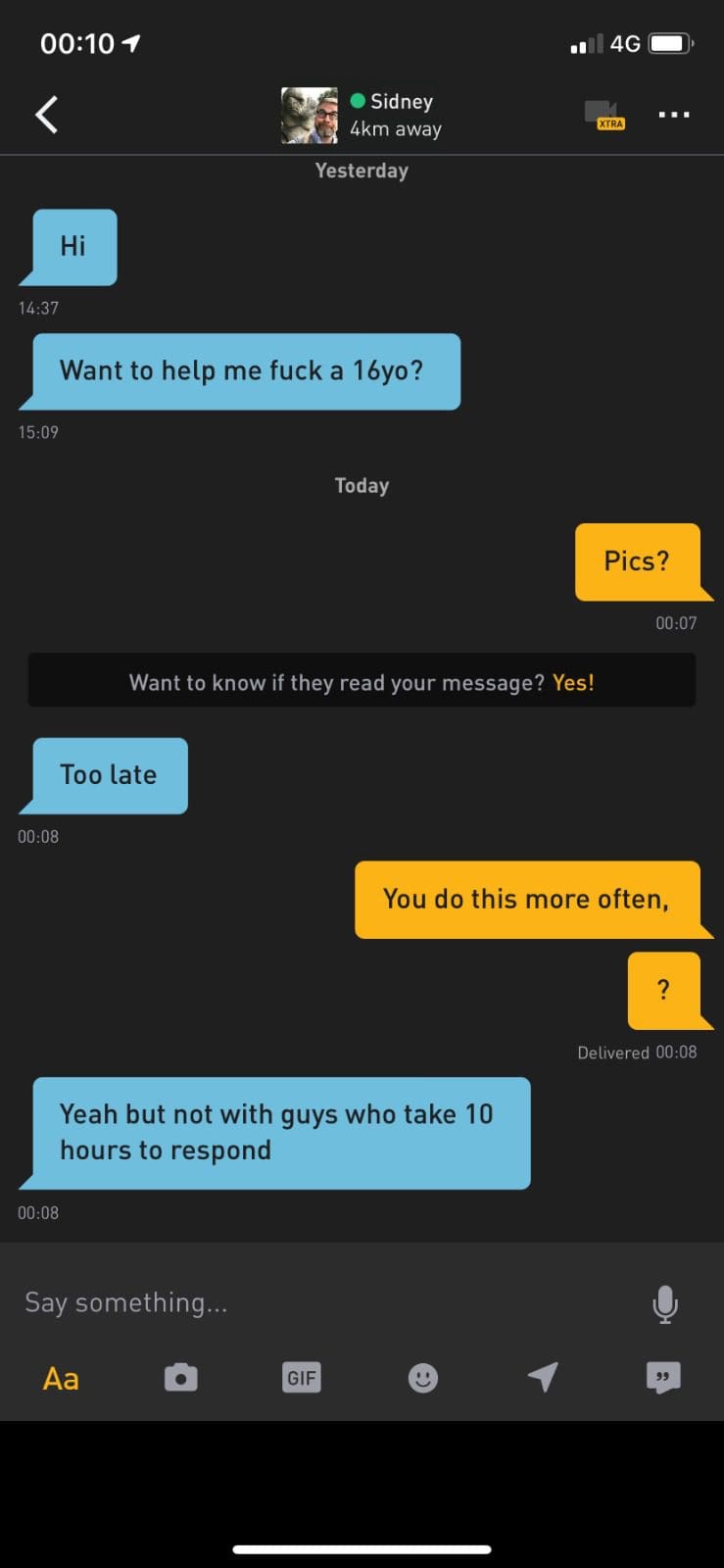The height and width of the screenshot is (1568, 724).
Task: Share your location using the arrow icon
Action: 543,1377
